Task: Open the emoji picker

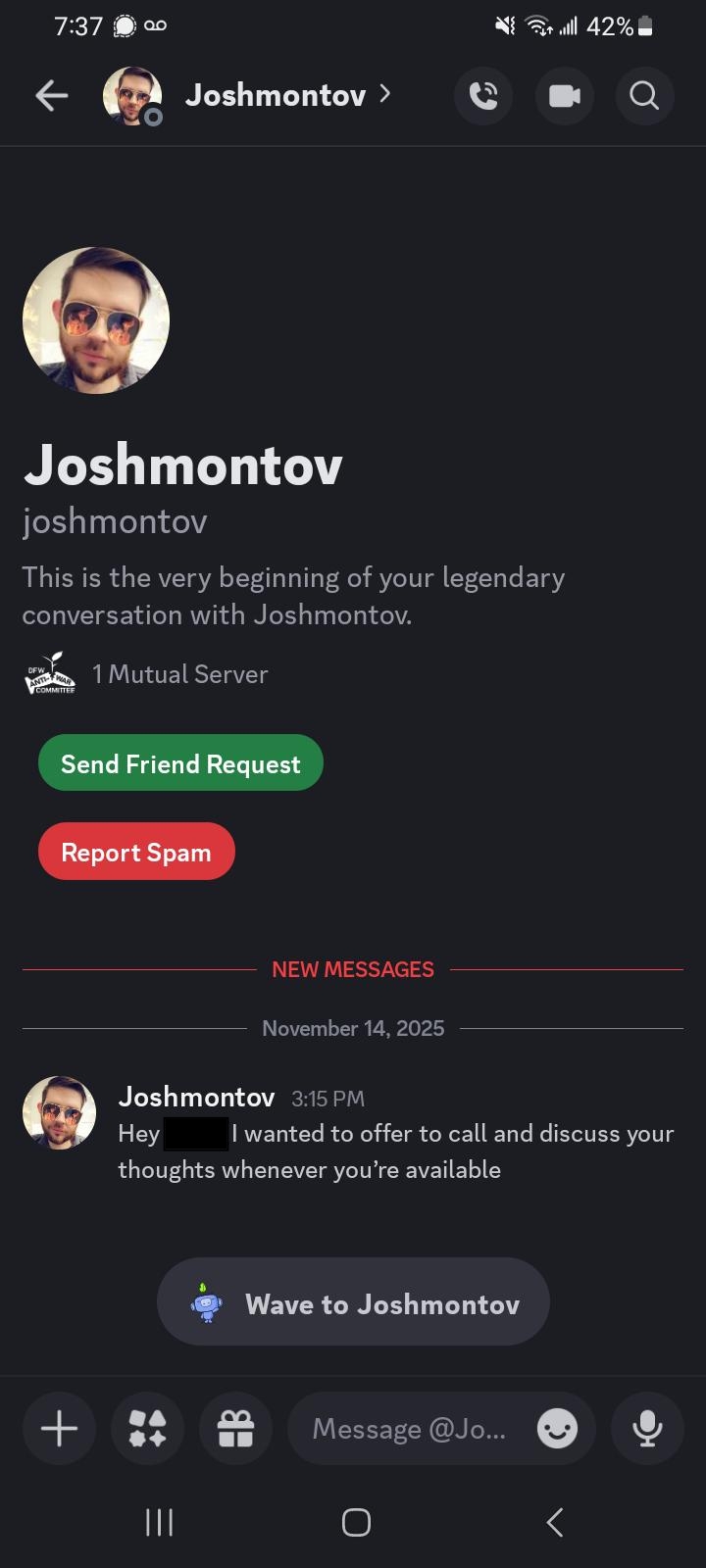Action: (557, 1429)
